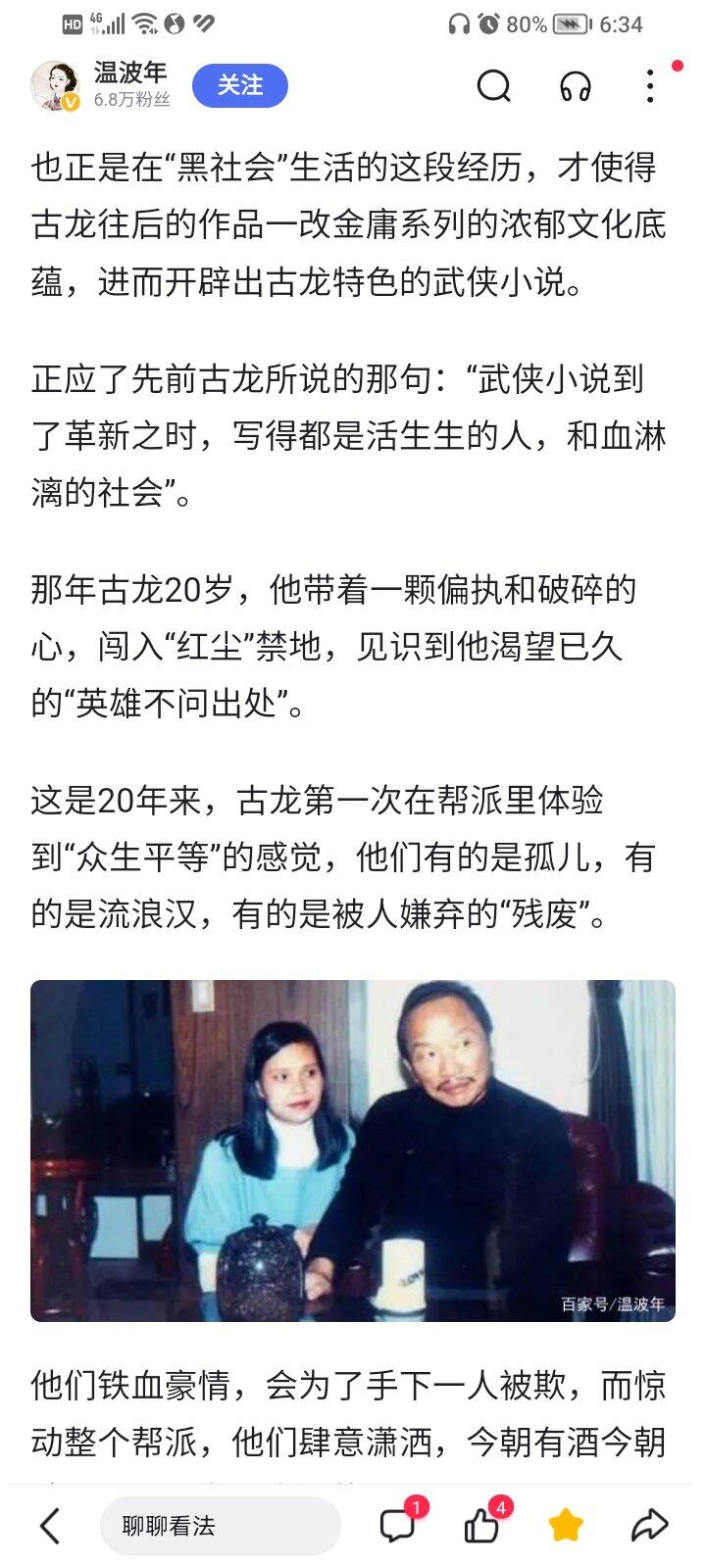Follow author 温波年 with 关注 button
The image size is (706, 1568).
coord(239,86)
